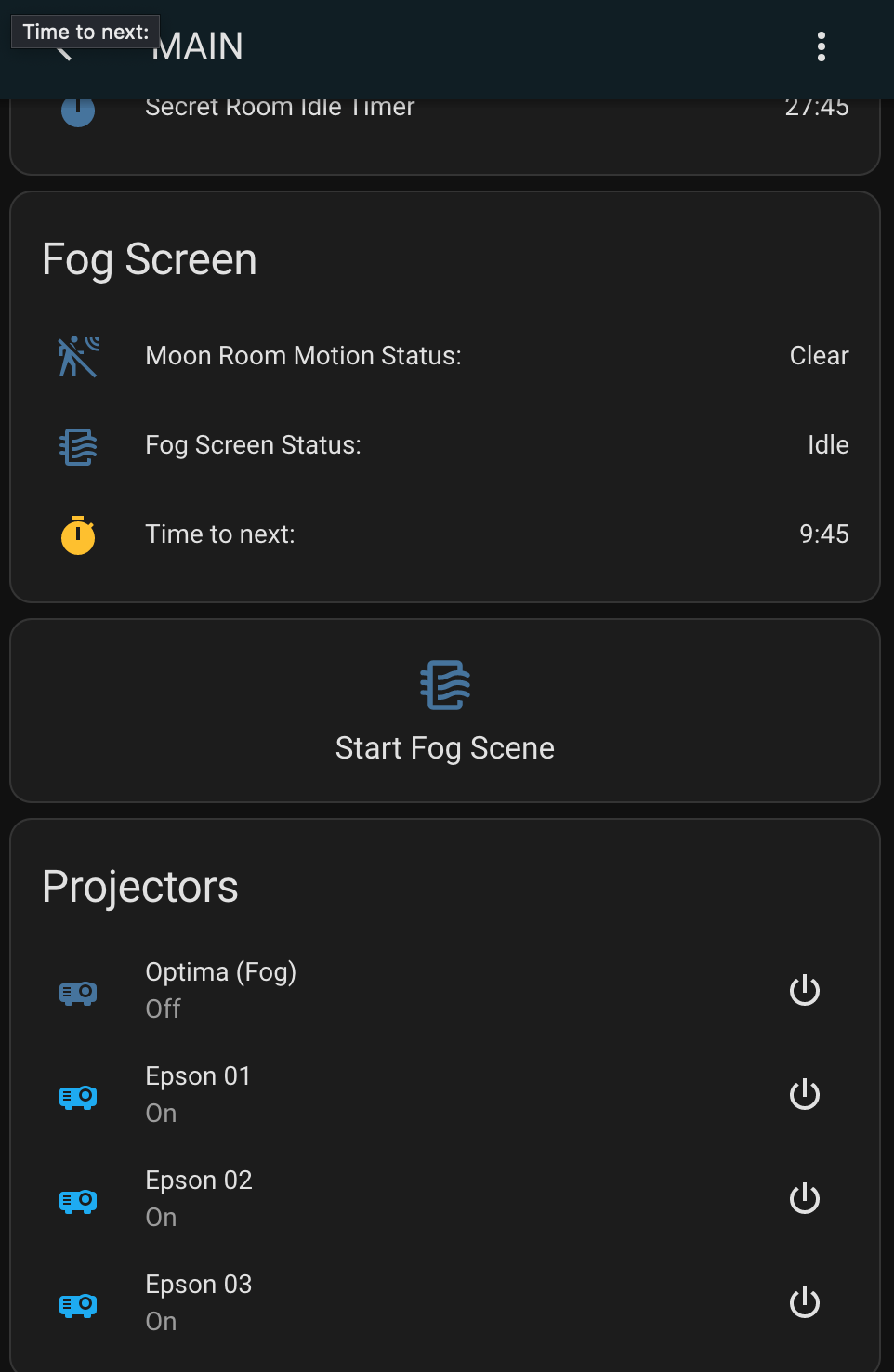
Task: Click the Idle fog screen status text
Action: coord(828,445)
